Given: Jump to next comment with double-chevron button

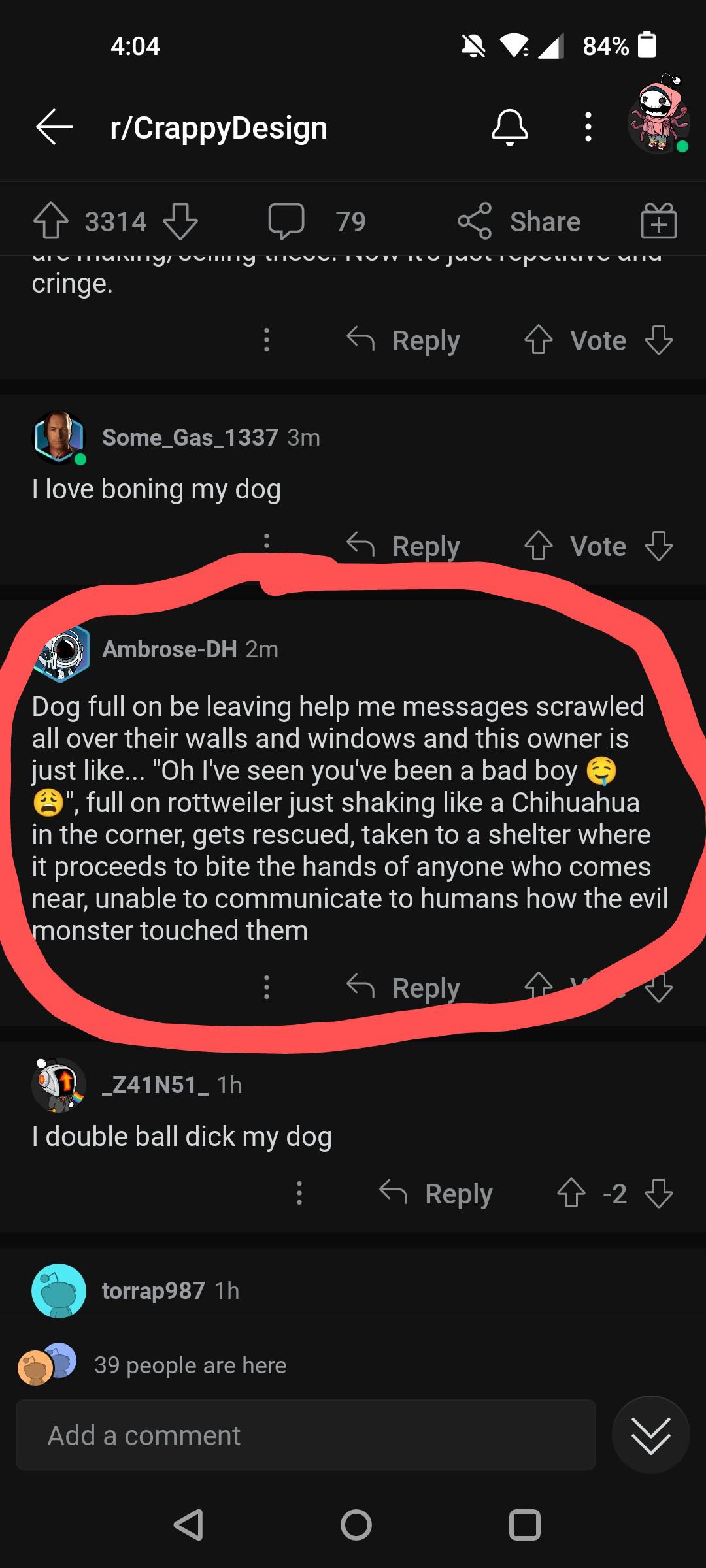Looking at the screenshot, I should [650, 1435].
